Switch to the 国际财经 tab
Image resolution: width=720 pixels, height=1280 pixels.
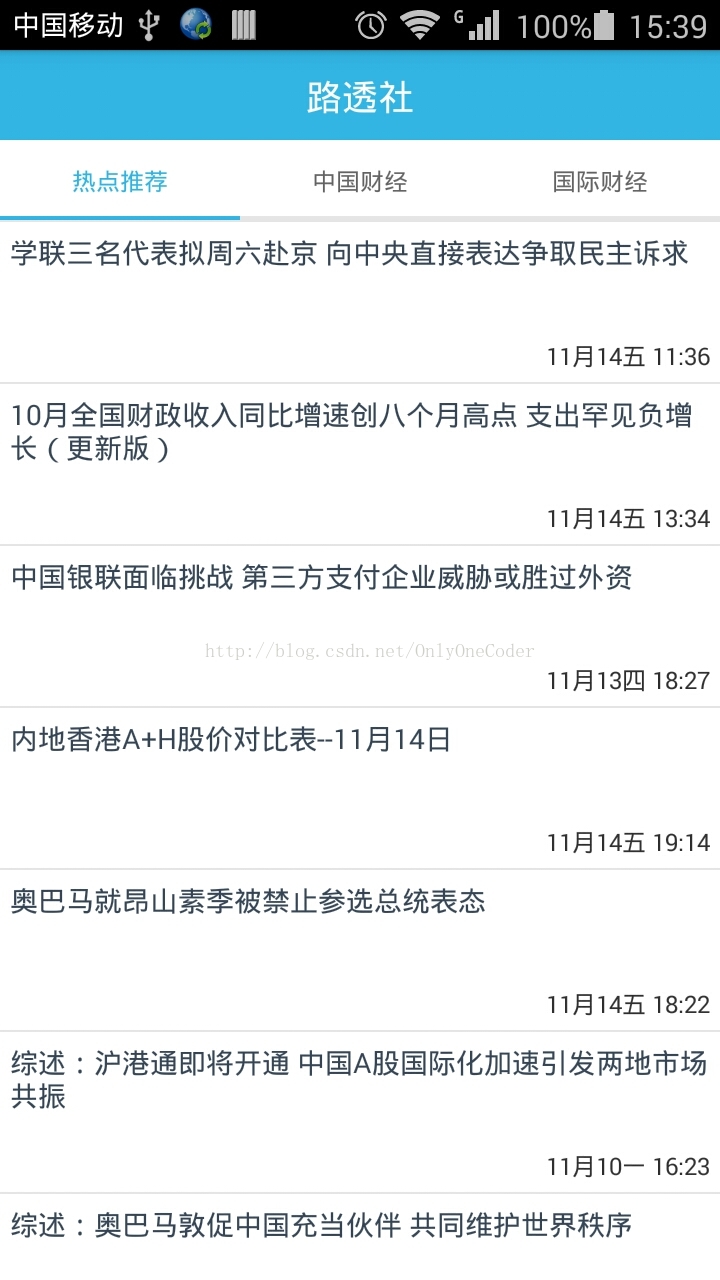[x=600, y=181]
